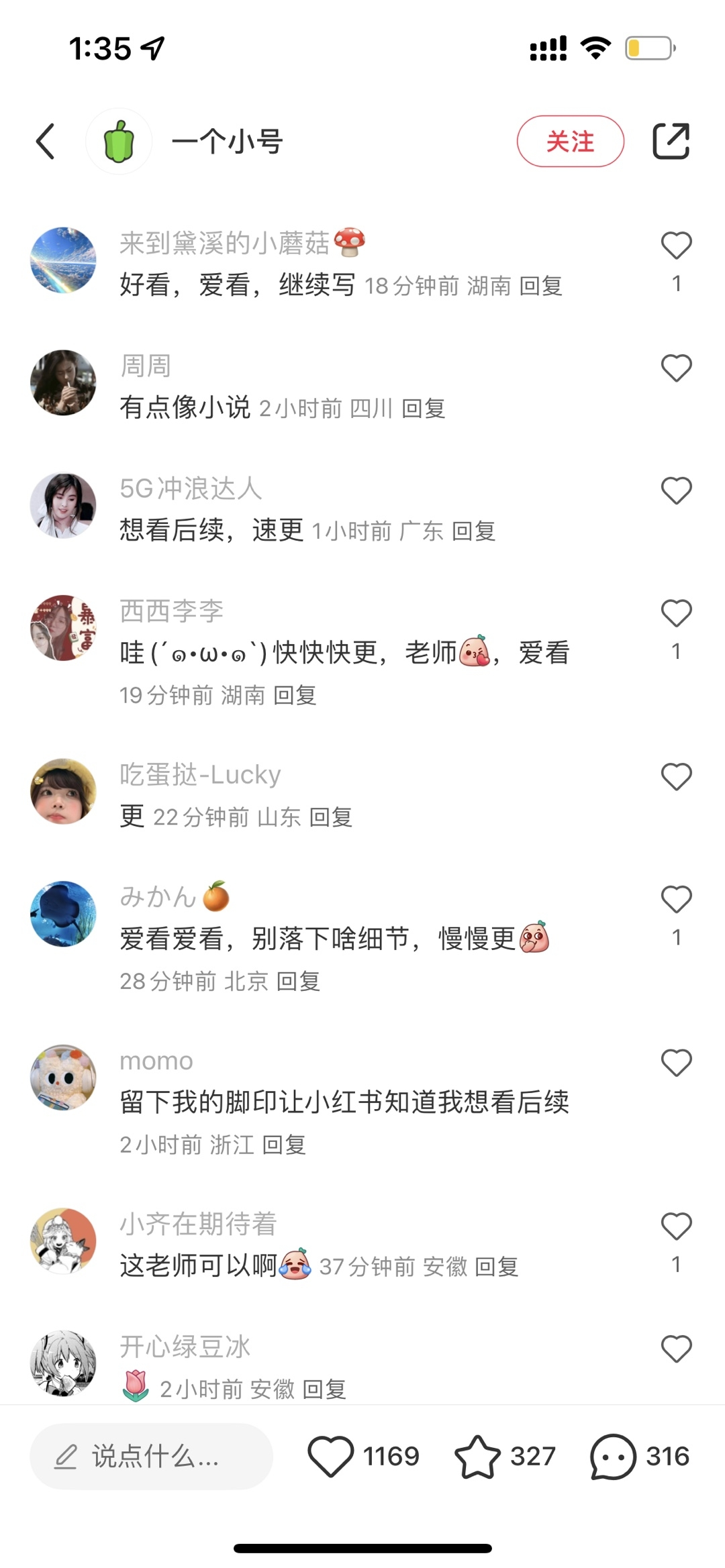Like momo's comment about 小红书

point(676,1063)
